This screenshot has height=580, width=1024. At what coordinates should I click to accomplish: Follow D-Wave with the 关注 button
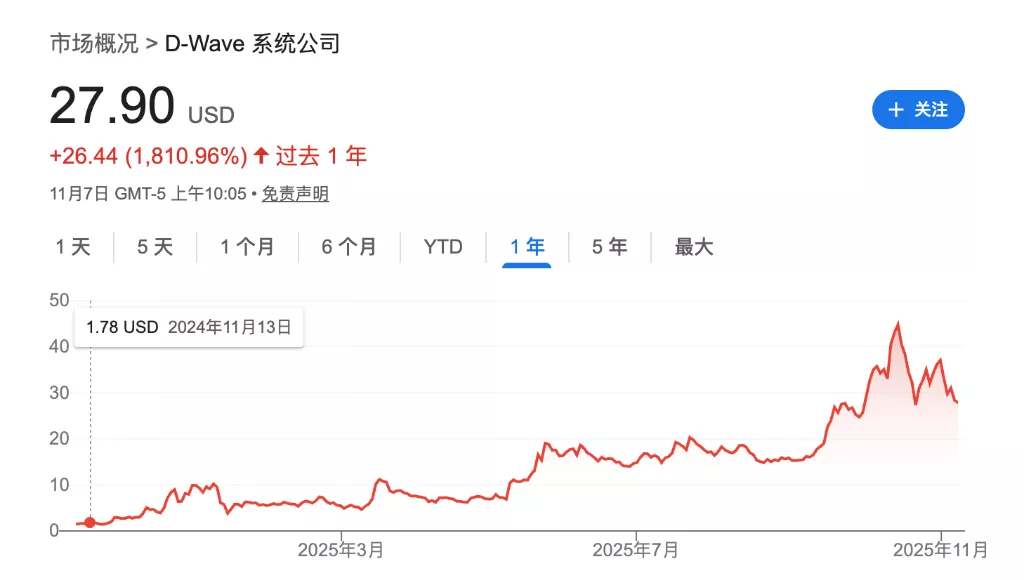coord(918,110)
